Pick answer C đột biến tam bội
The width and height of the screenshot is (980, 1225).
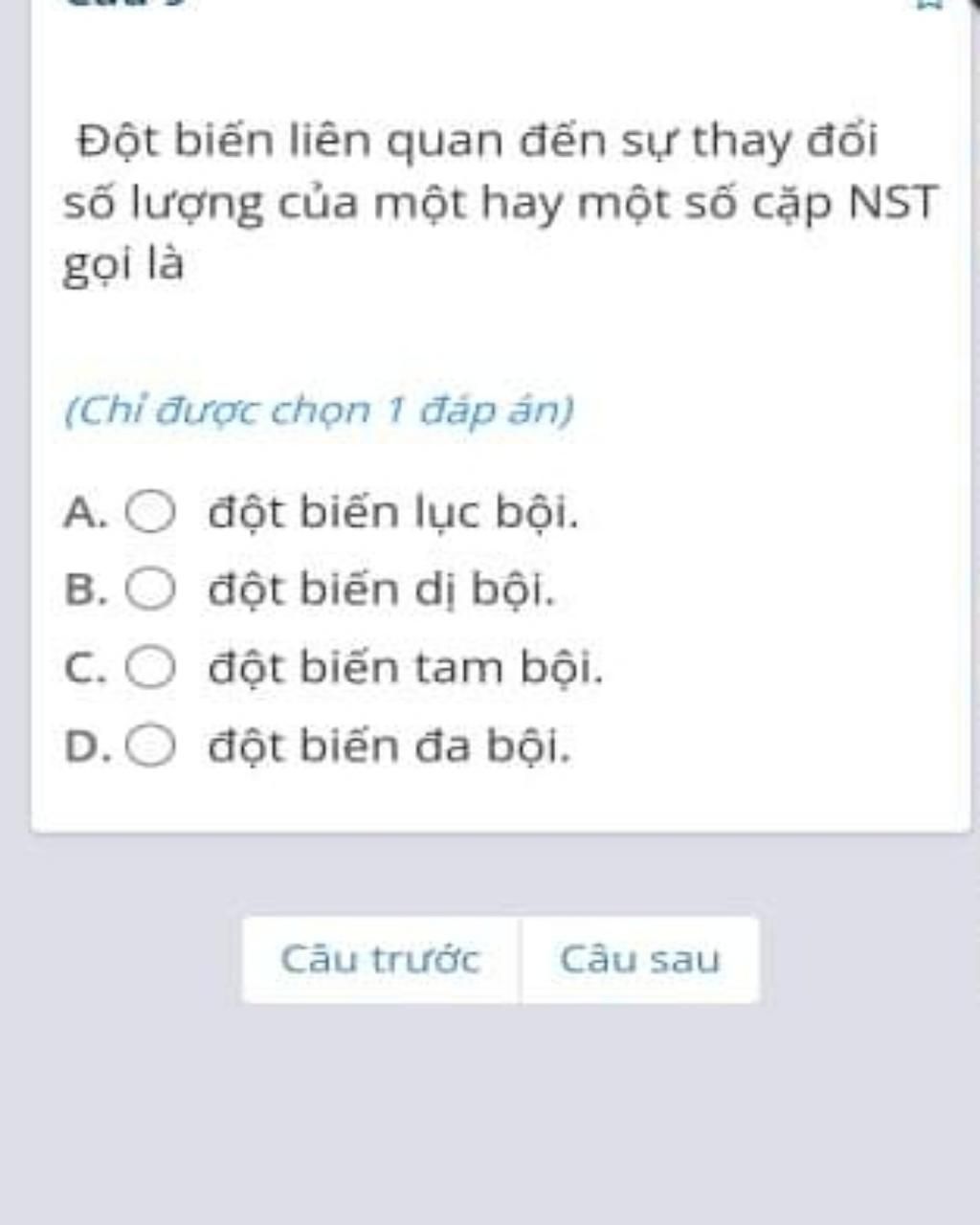[x=151, y=667]
